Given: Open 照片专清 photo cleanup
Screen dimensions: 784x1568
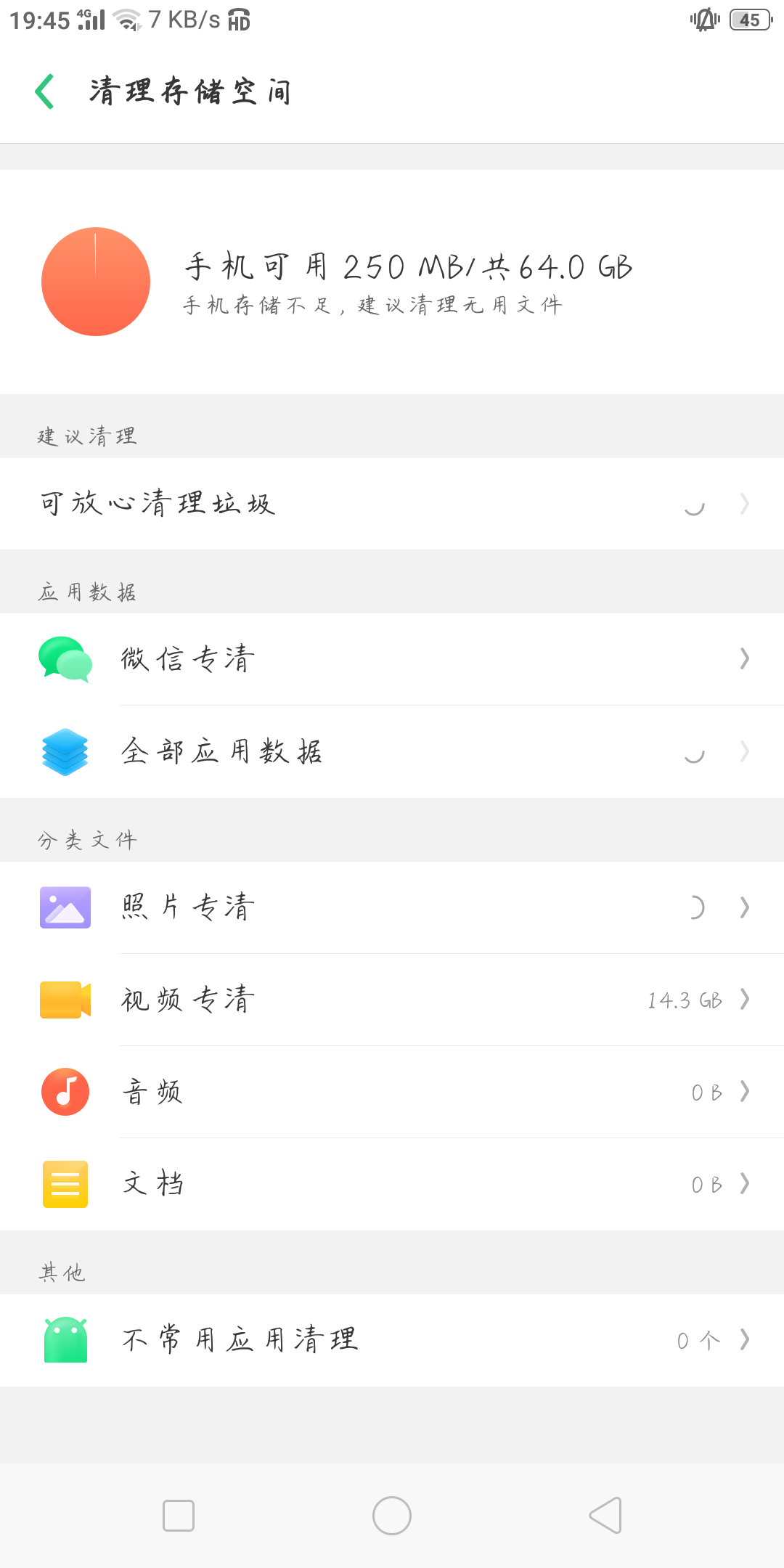Looking at the screenshot, I should point(392,907).
